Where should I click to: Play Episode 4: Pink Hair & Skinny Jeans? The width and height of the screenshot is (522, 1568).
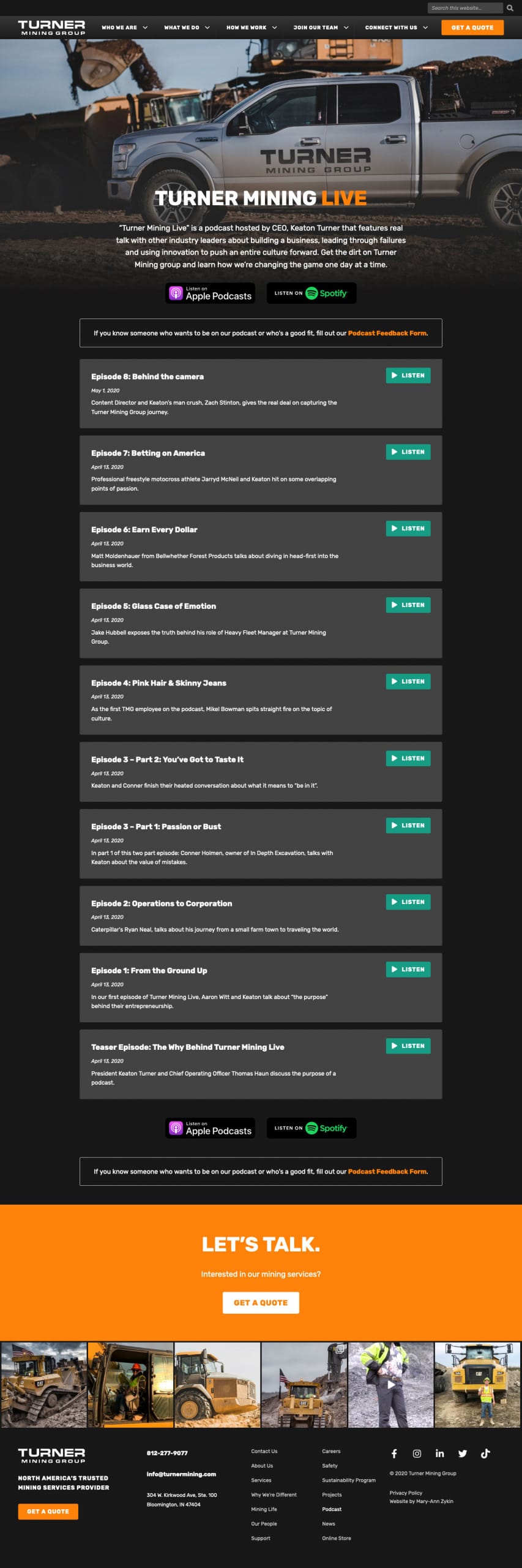pyautogui.click(x=408, y=682)
